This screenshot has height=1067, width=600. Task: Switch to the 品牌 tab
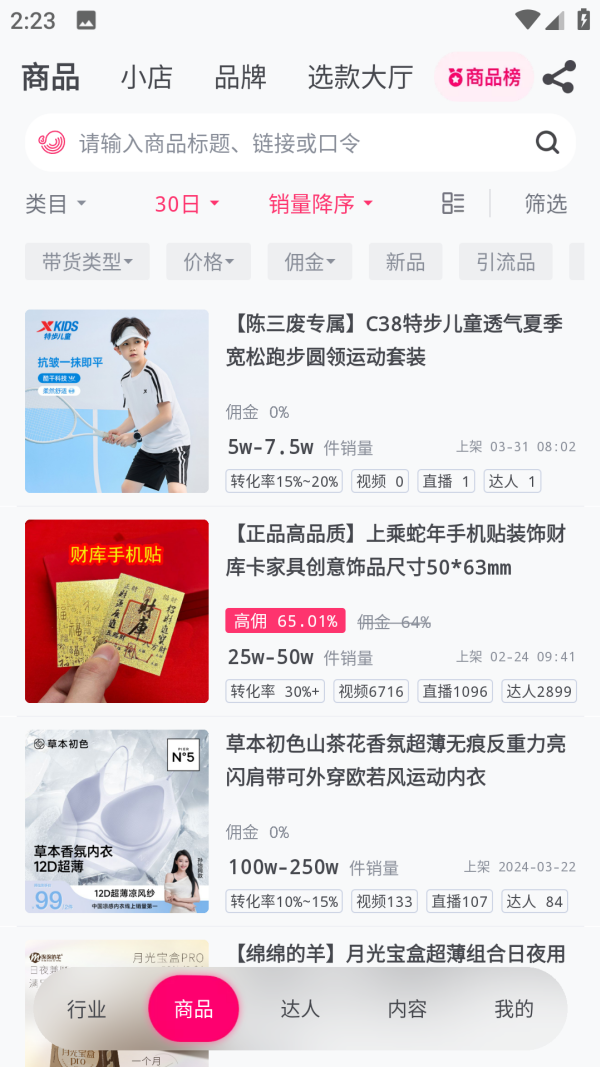pyautogui.click(x=240, y=77)
